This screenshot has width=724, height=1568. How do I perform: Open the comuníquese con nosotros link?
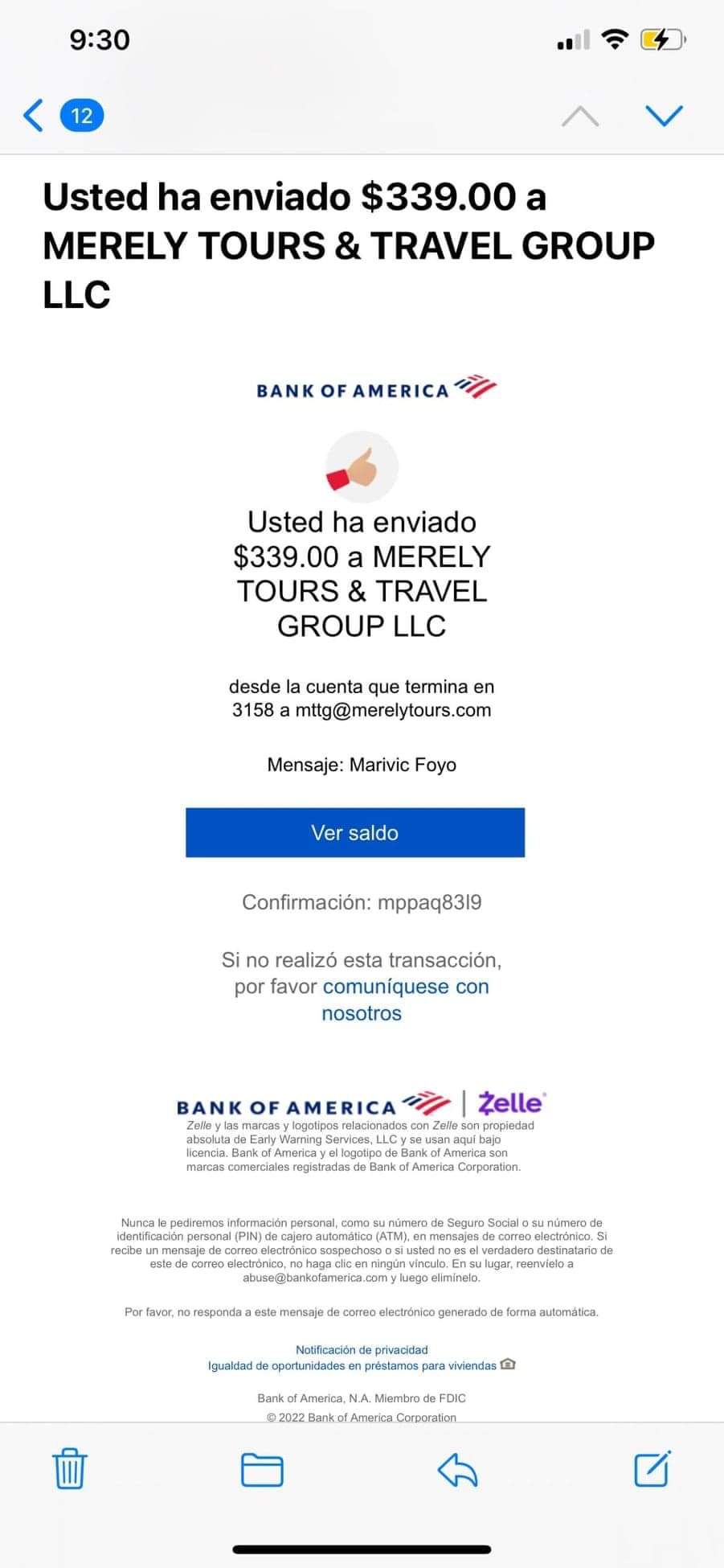click(x=405, y=999)
